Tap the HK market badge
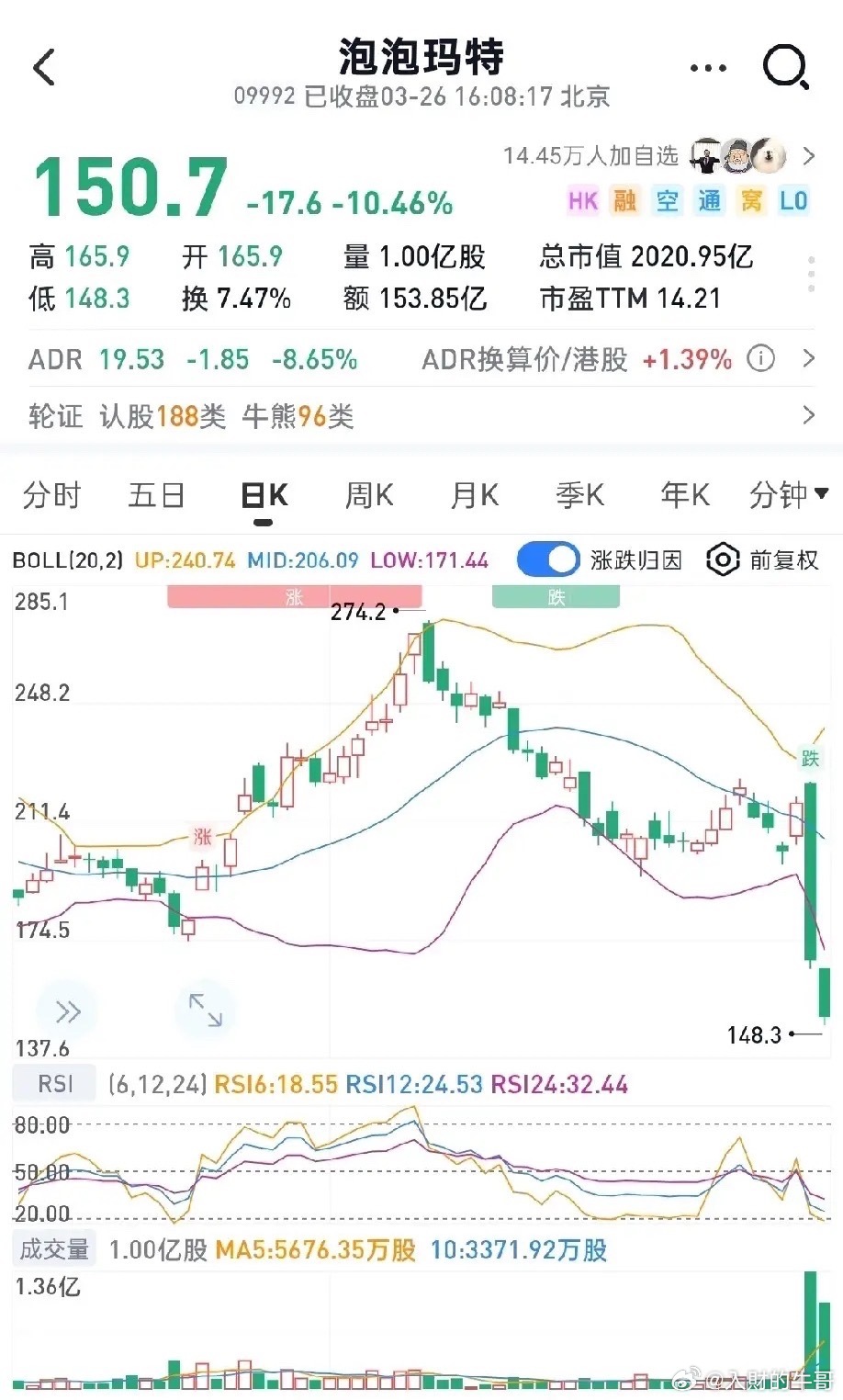843x1400 pixels. pyautogui.click(x=582, y=200)
